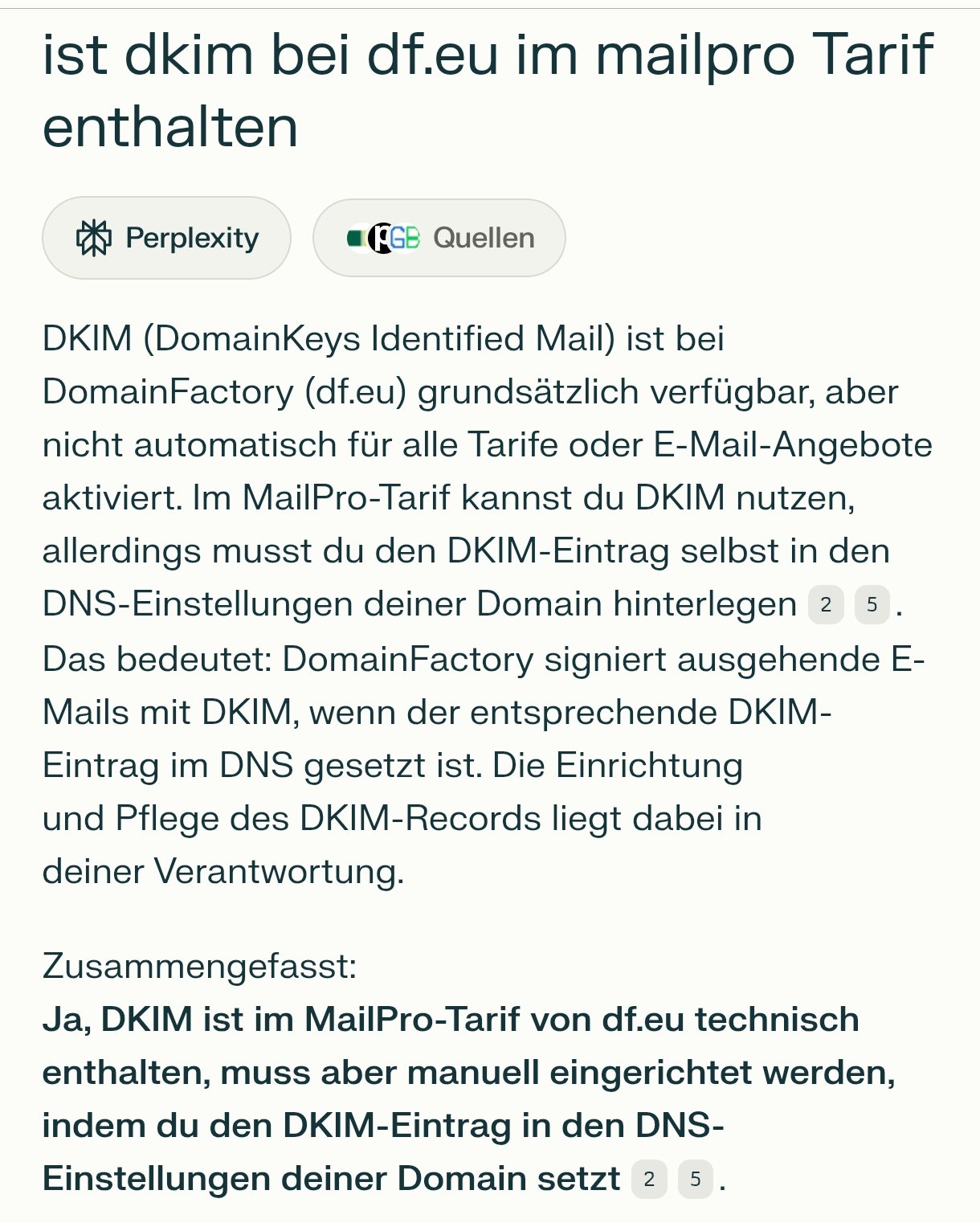980x1223 pixels.
Task: Open the Quellen sources tab
Action: pyautogui.click(x=439, y=238)
